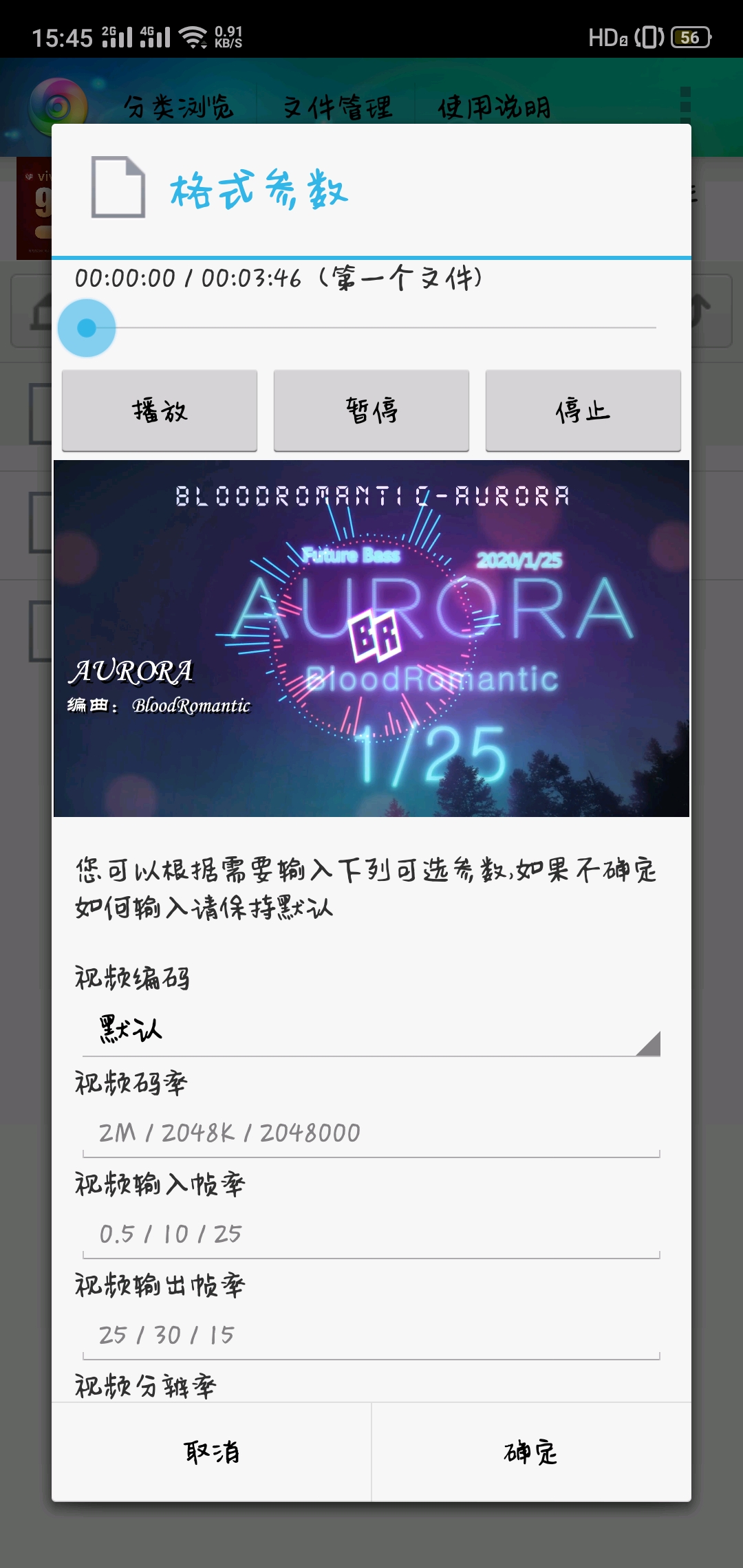Focus the 视频码率 input field

371,1133
